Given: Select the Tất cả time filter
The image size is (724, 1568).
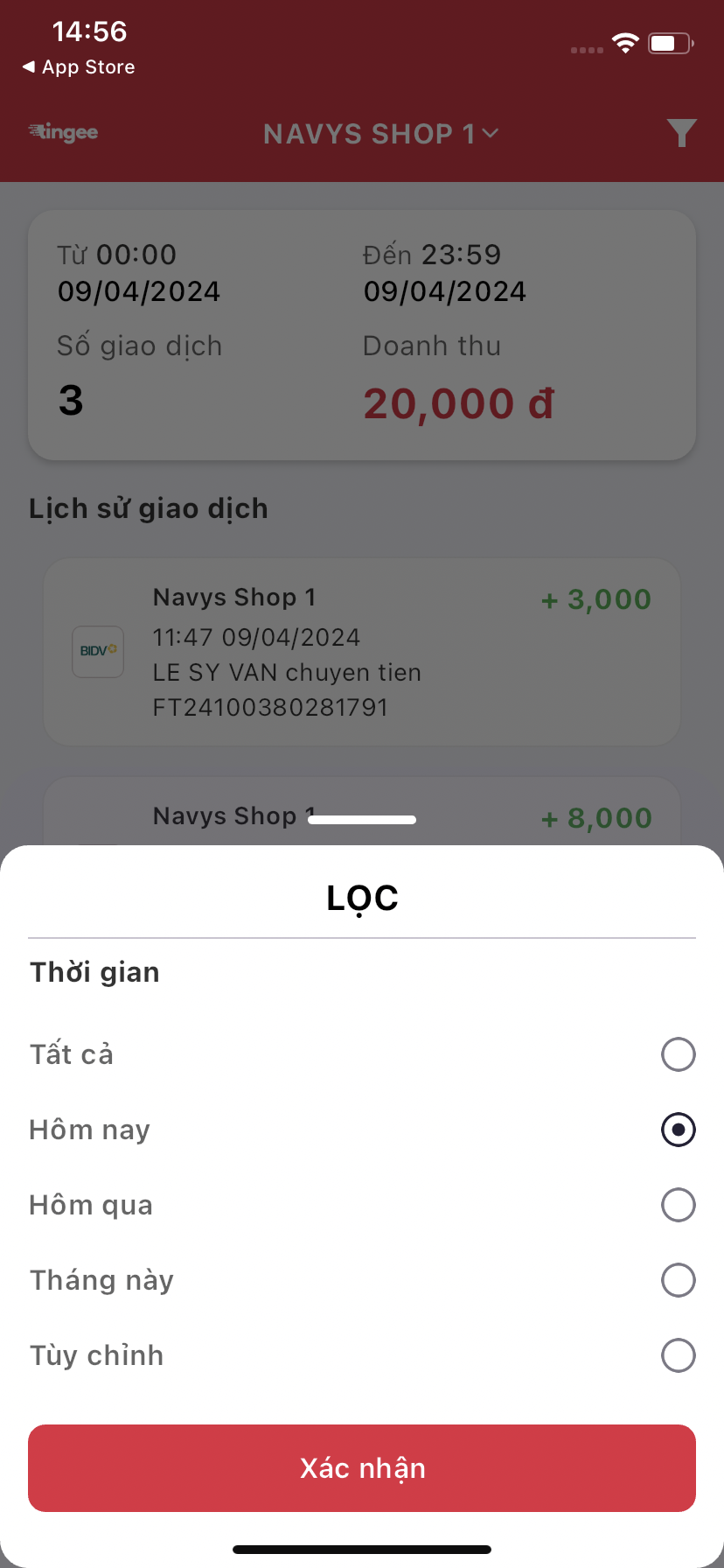Looking at the screenshot, I should point(678,1054).
